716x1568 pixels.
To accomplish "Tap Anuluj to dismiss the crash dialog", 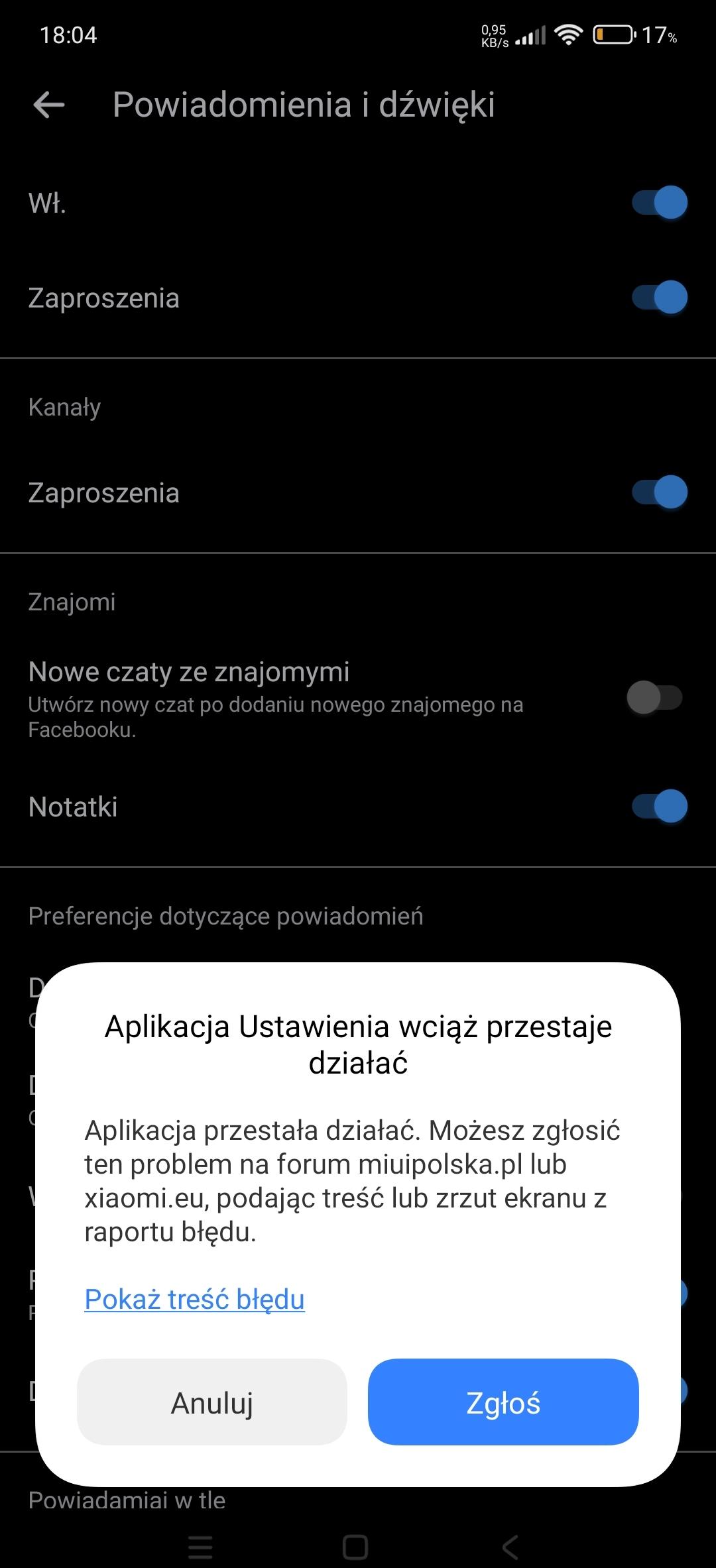I will [212, 1402].
